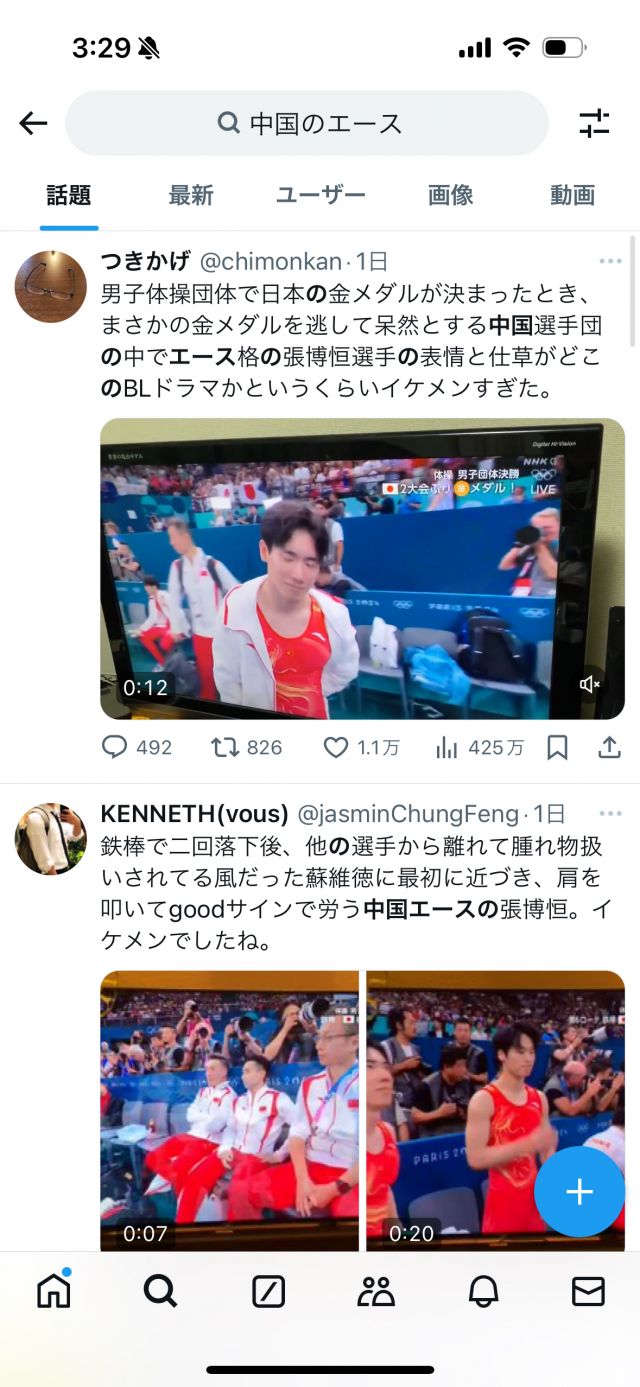Switch to the 最新 tab
Image resolution: width=640 pixels, height=1387 pixels.
(x=190, y=195)
